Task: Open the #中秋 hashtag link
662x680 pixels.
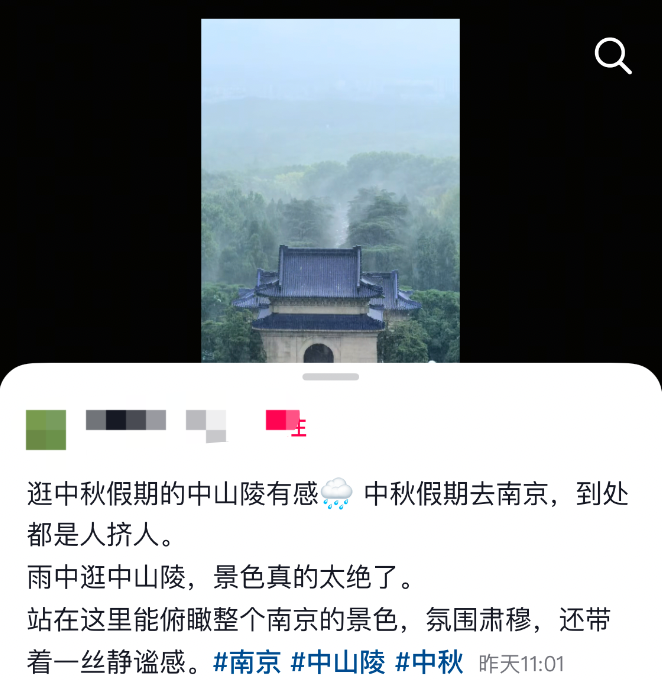Action: 429,662
